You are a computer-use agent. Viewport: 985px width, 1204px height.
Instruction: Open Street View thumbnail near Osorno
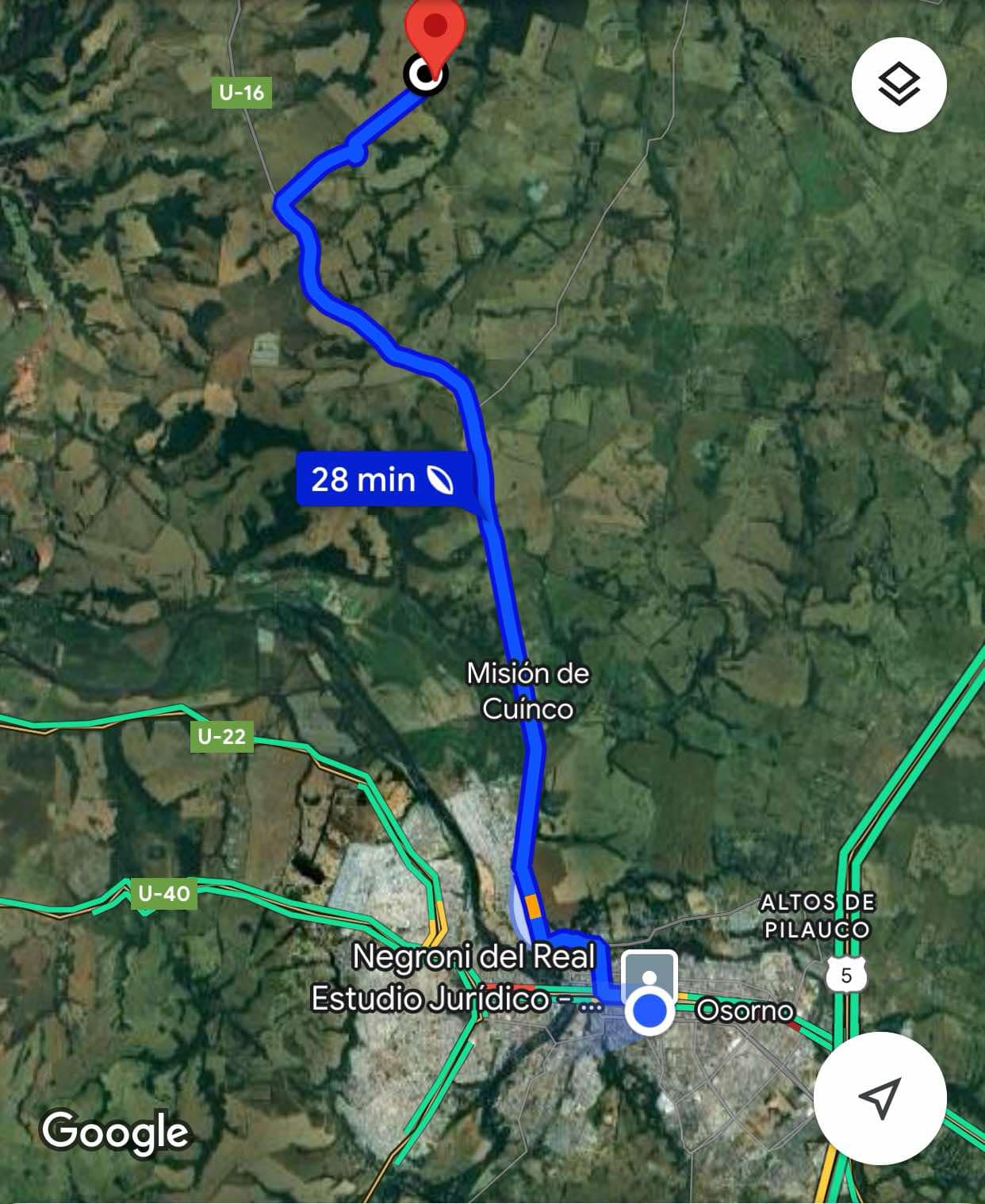(650, 976)
